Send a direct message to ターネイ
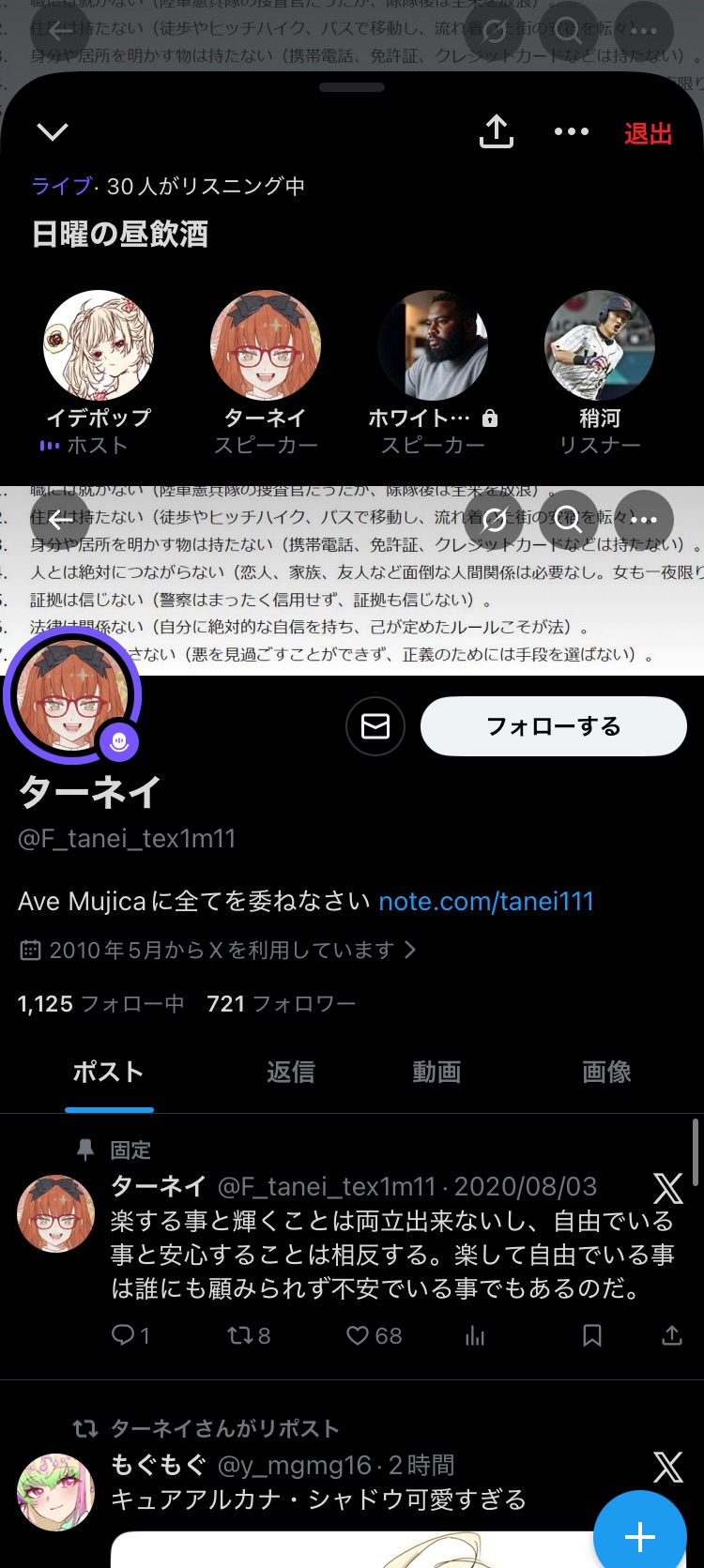Screen dimensions: 704x1568 (x=375, y=726)
